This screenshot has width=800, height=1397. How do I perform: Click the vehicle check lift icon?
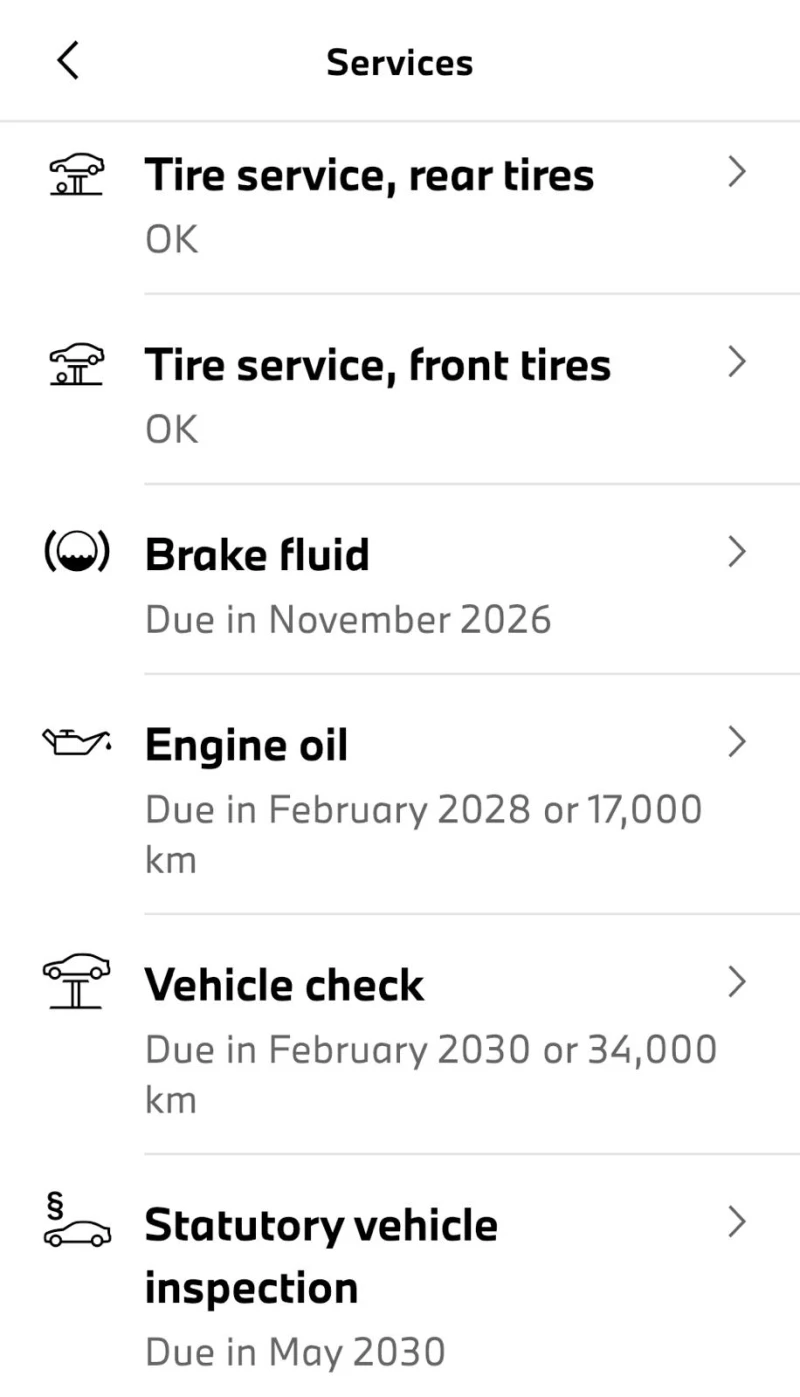75,980
